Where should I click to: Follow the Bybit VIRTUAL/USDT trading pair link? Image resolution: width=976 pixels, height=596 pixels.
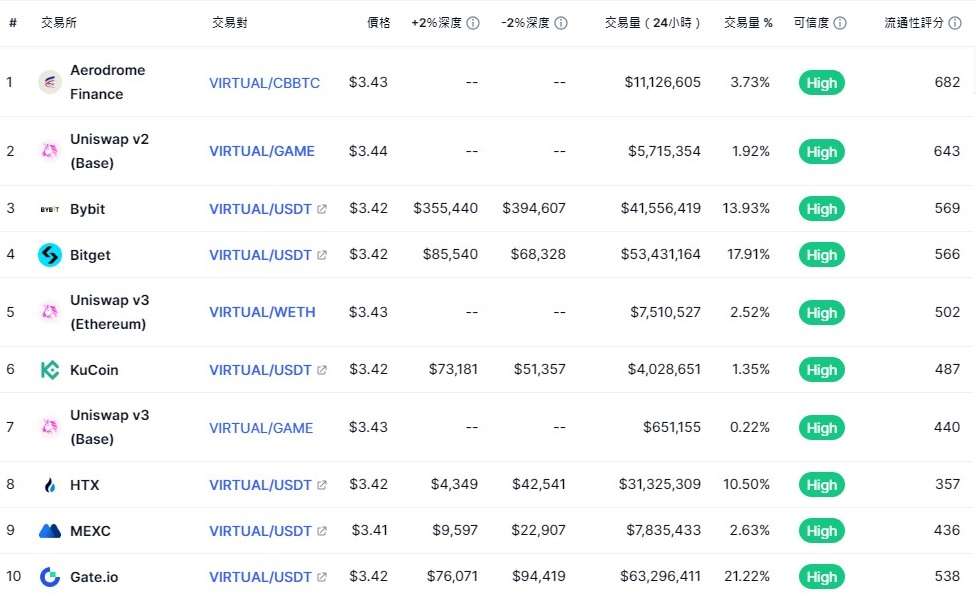pyautogui.click(x=260, y=209)
